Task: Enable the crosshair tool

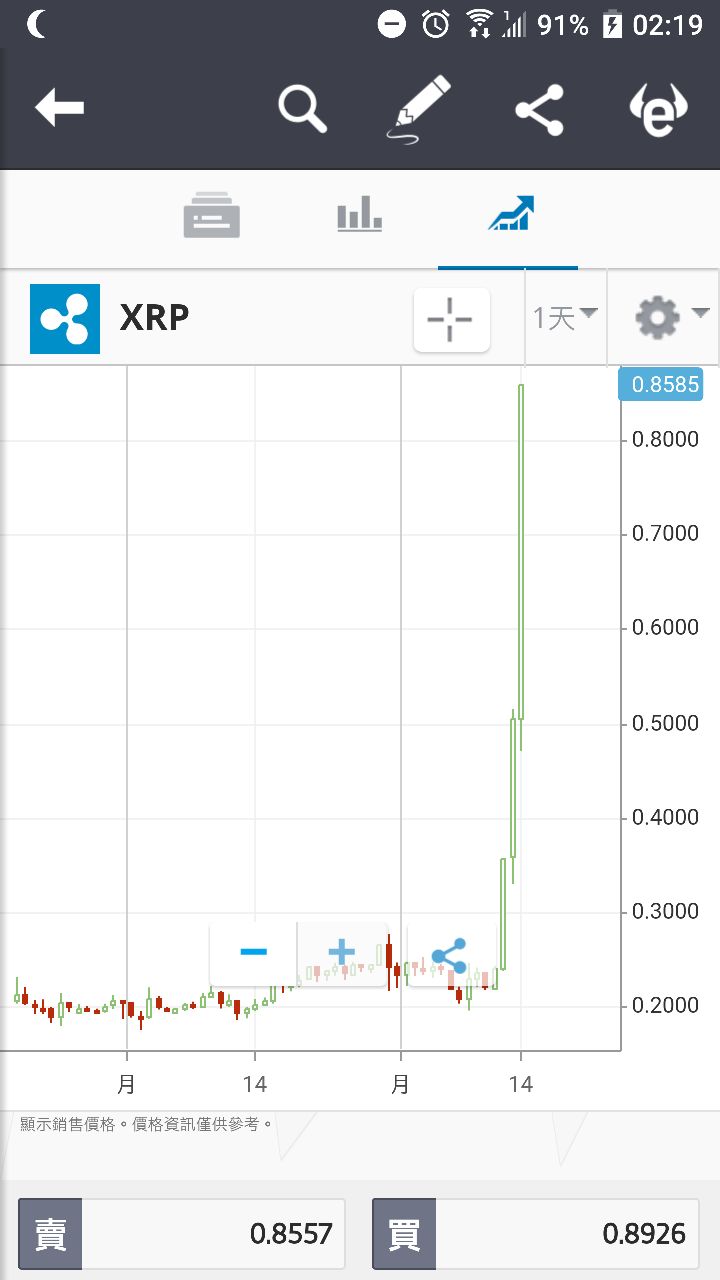Action: coord(451,319)
